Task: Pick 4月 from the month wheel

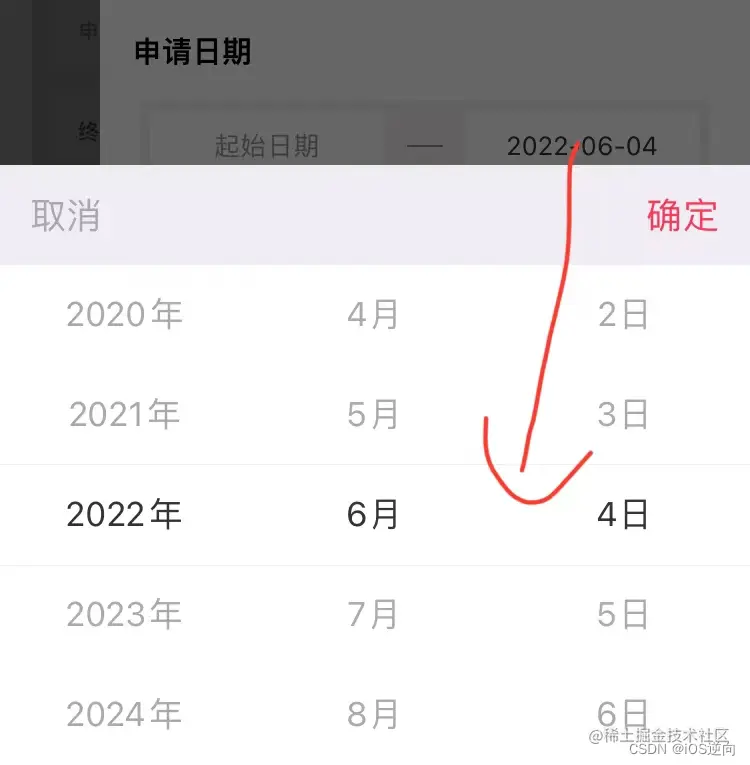Action: pos(373,314)
